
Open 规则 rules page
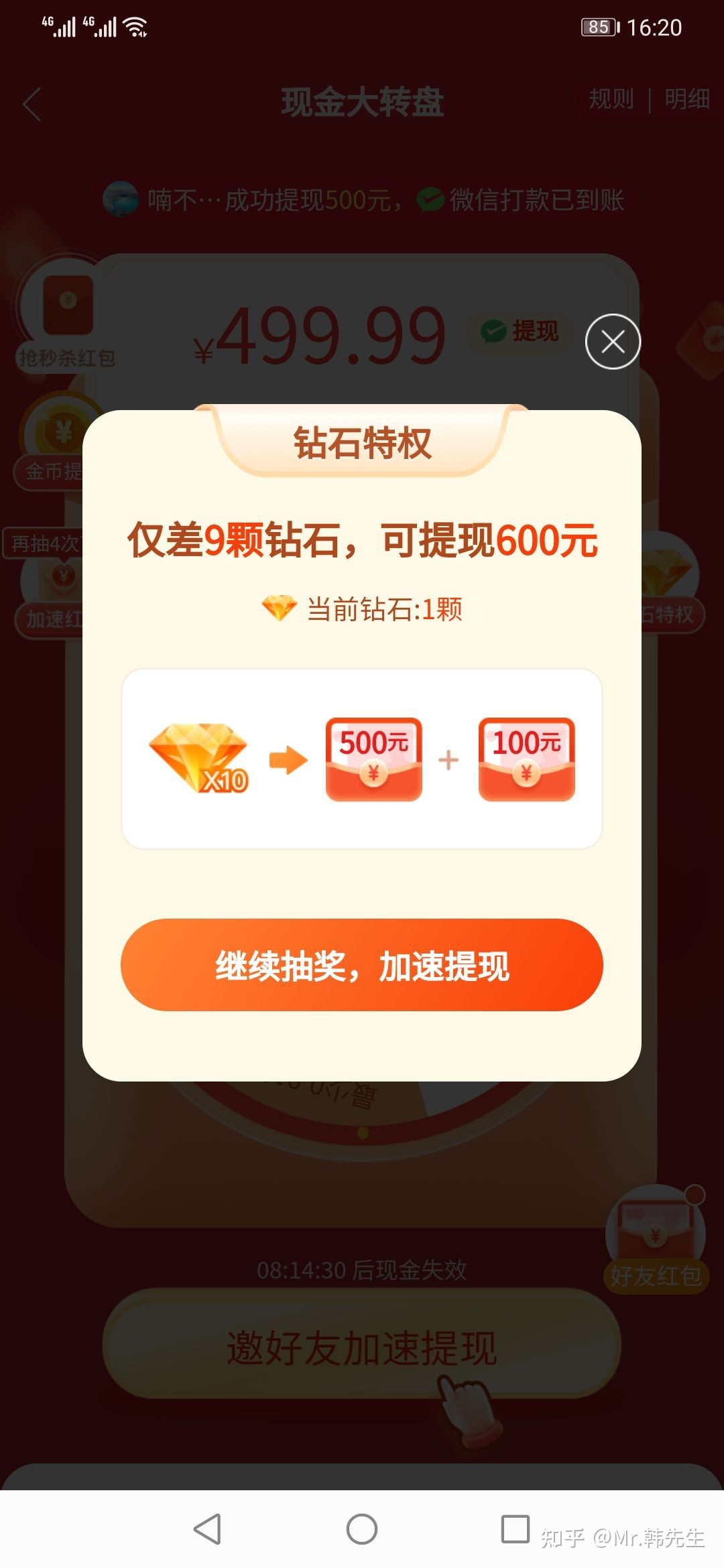tap(611, 99)
